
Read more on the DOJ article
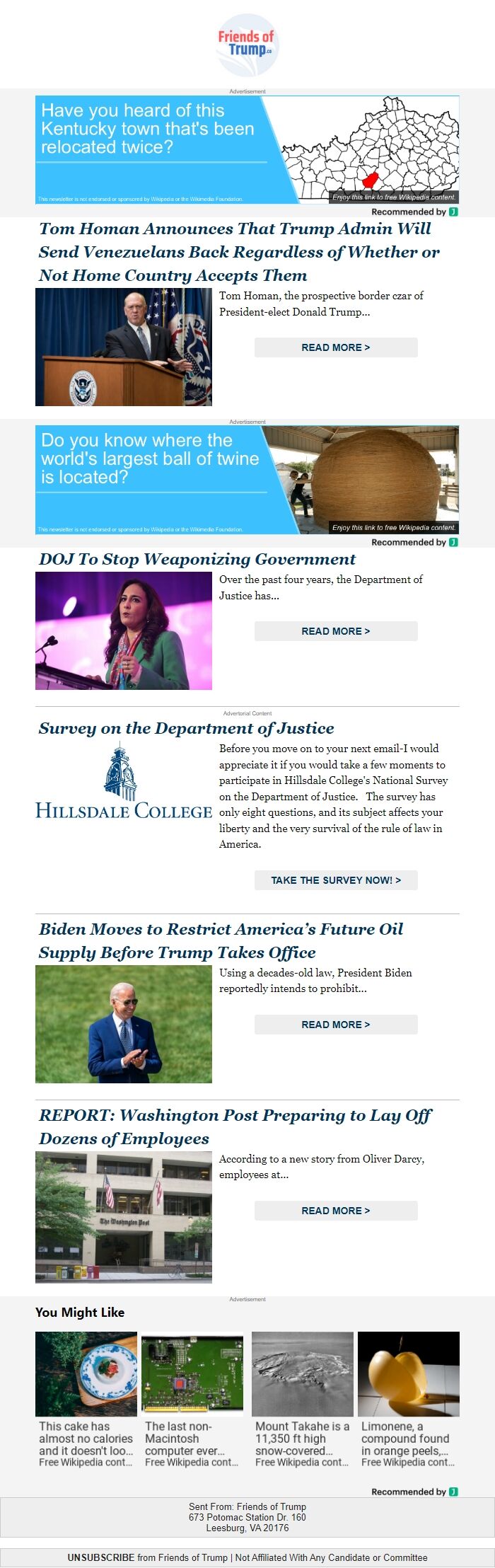335,631
